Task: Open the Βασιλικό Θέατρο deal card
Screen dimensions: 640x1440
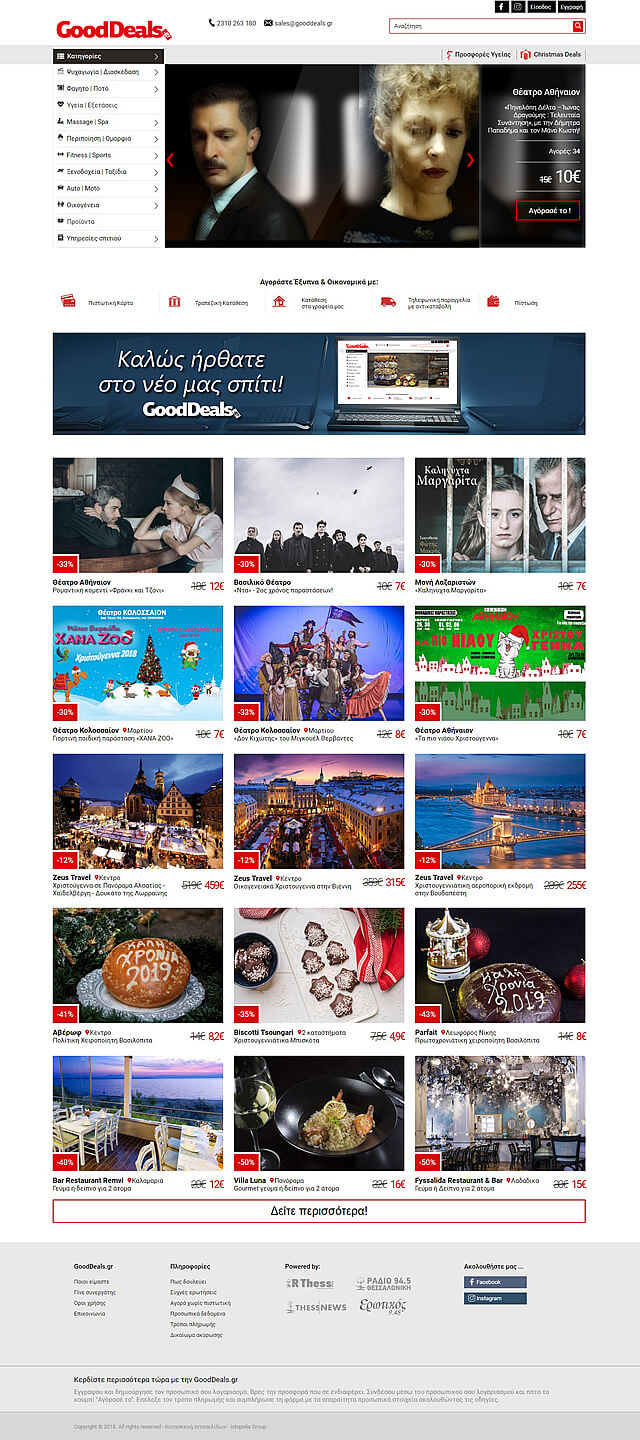Action: 319,515
